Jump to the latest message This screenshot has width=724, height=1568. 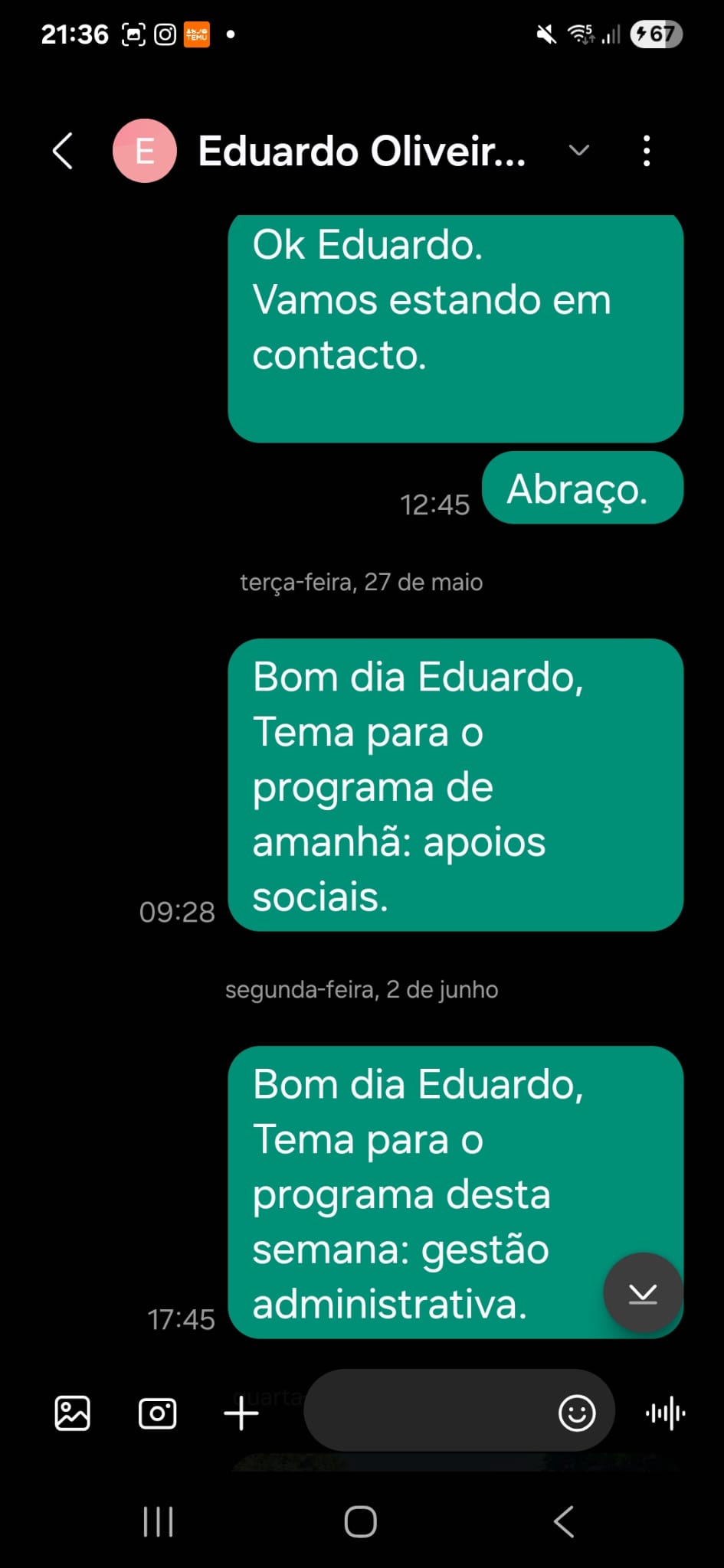click(x=643, y=1293)
